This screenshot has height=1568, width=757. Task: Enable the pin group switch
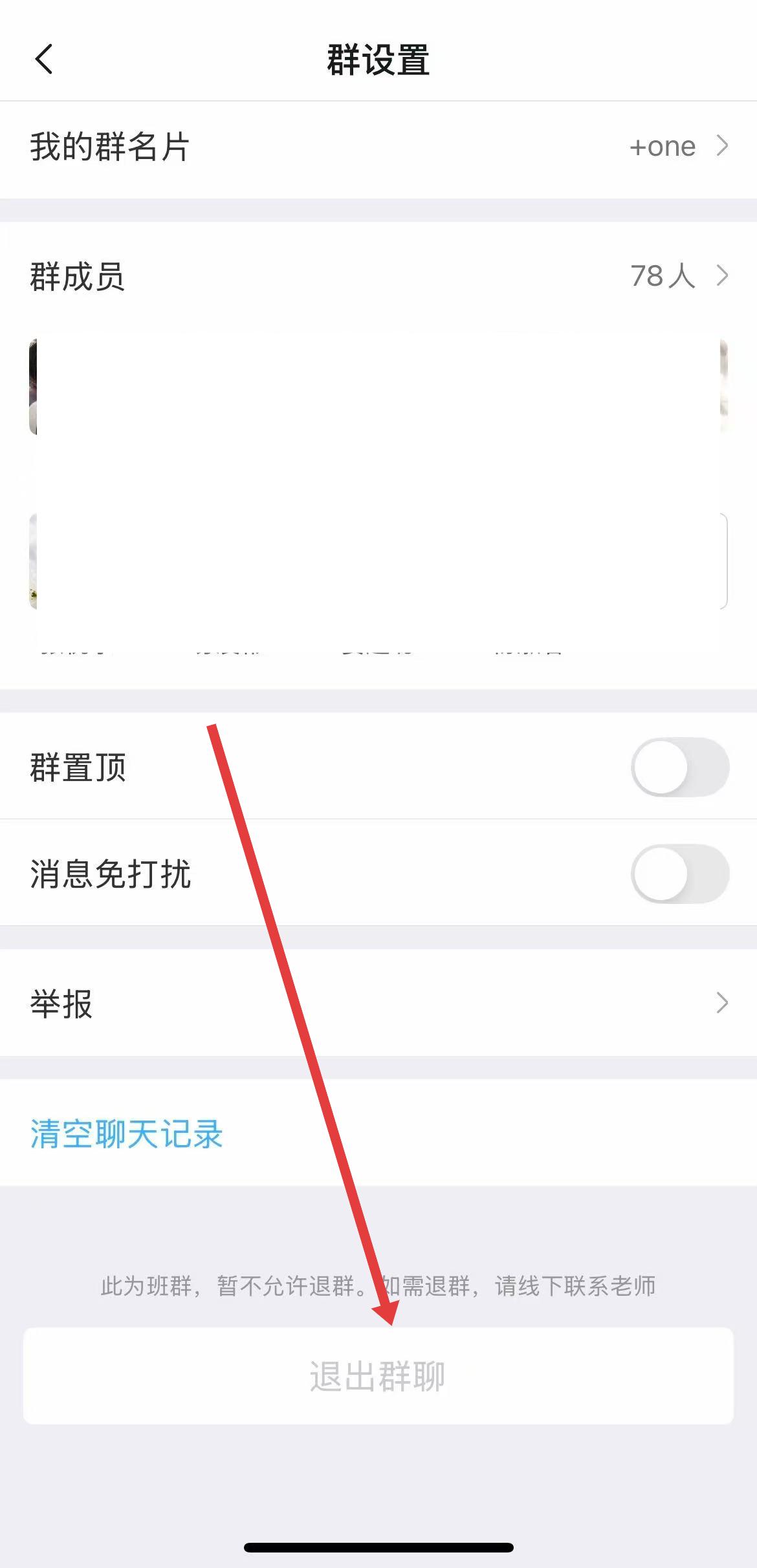tap(679, 767)
